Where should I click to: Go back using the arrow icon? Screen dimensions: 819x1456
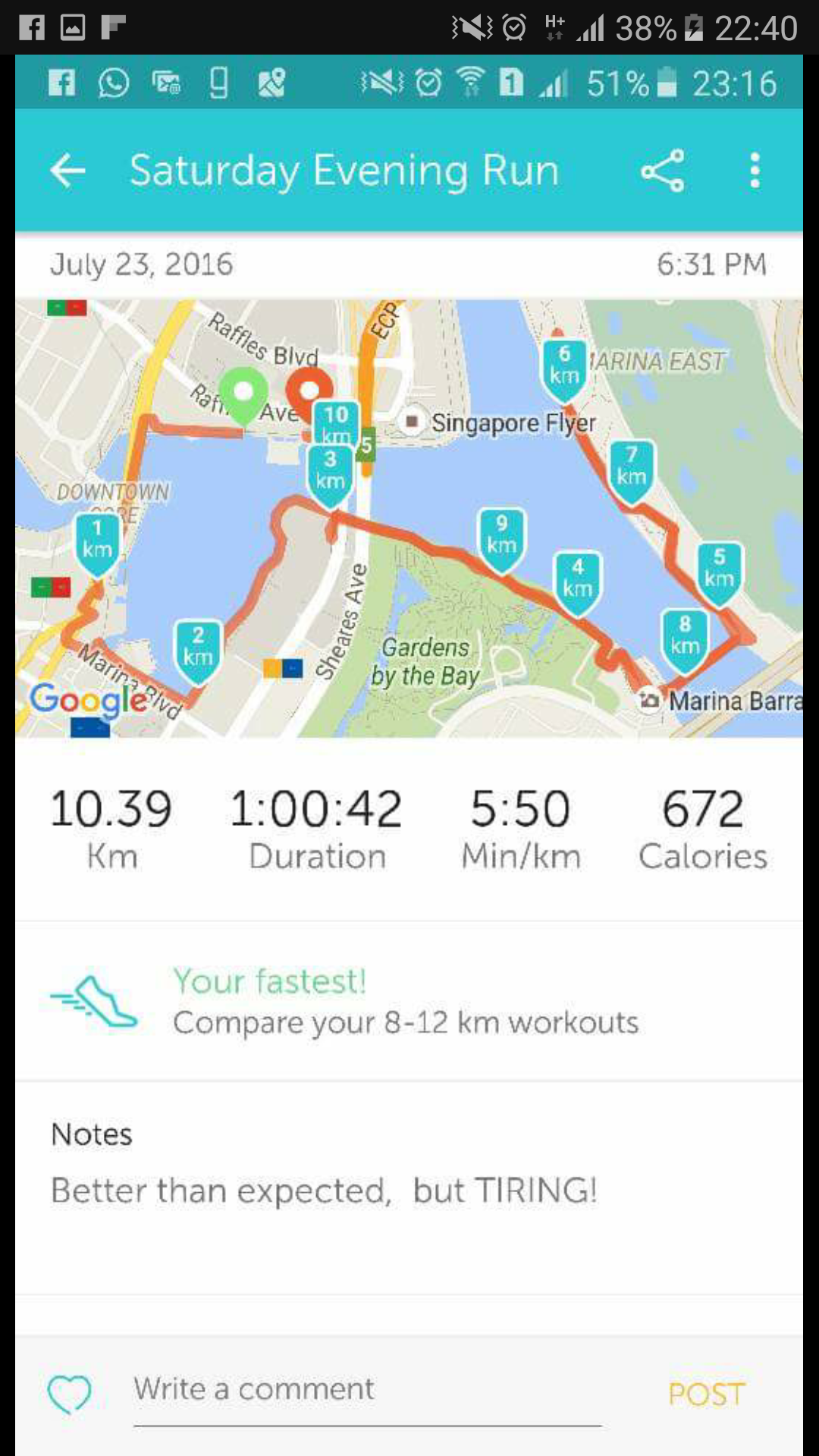(x=67, y=171)
